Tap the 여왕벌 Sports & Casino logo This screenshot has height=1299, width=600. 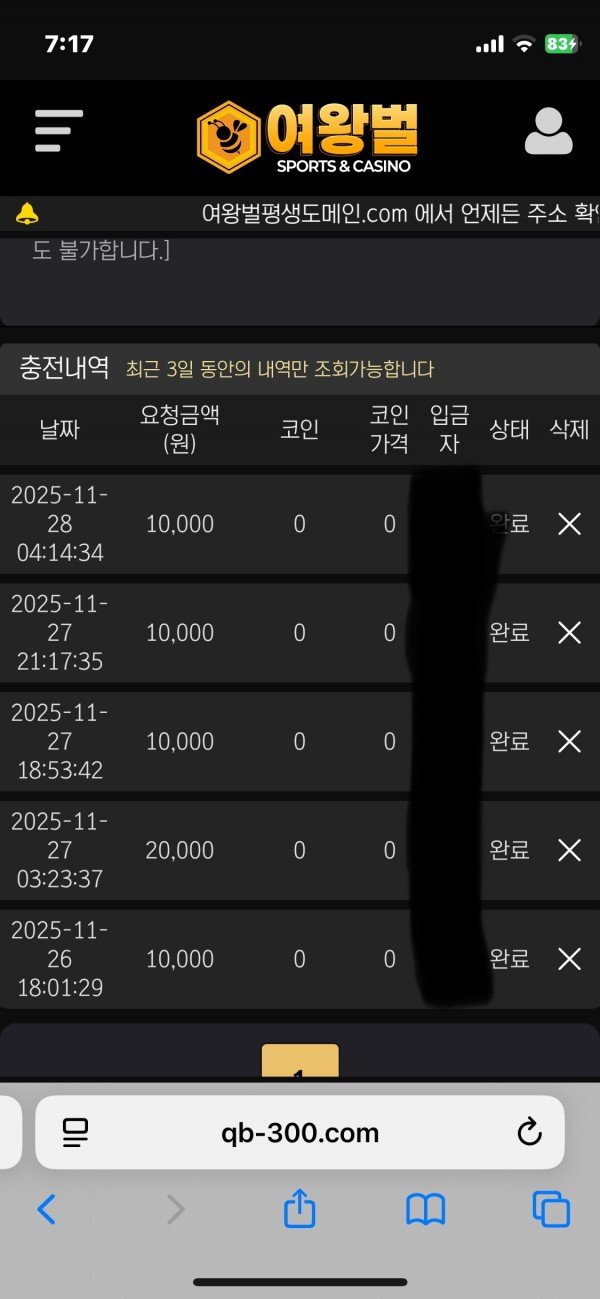(x=307, y=137)
